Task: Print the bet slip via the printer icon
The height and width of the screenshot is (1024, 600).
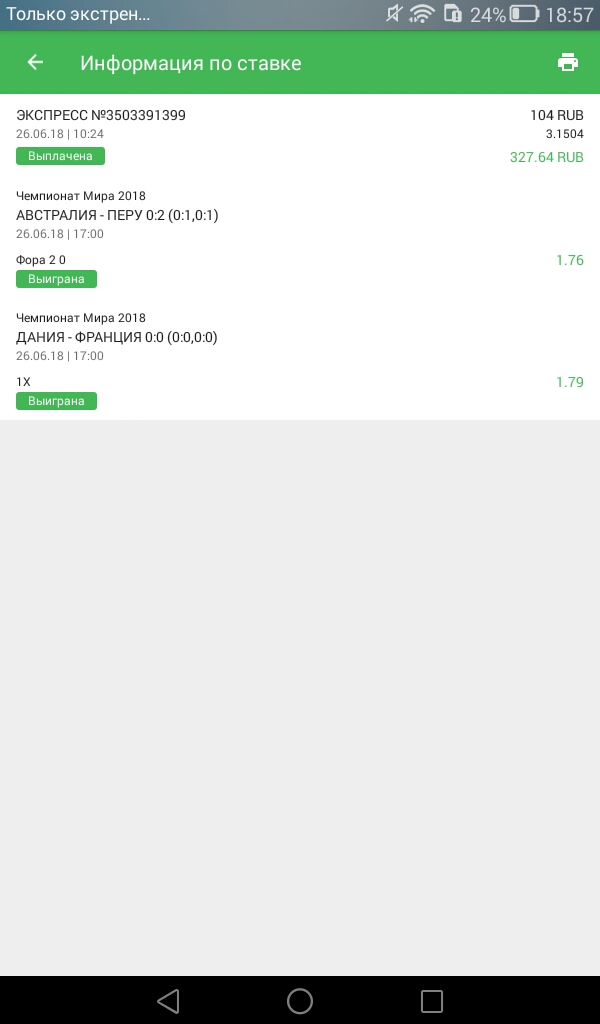Action: point(567,62)
